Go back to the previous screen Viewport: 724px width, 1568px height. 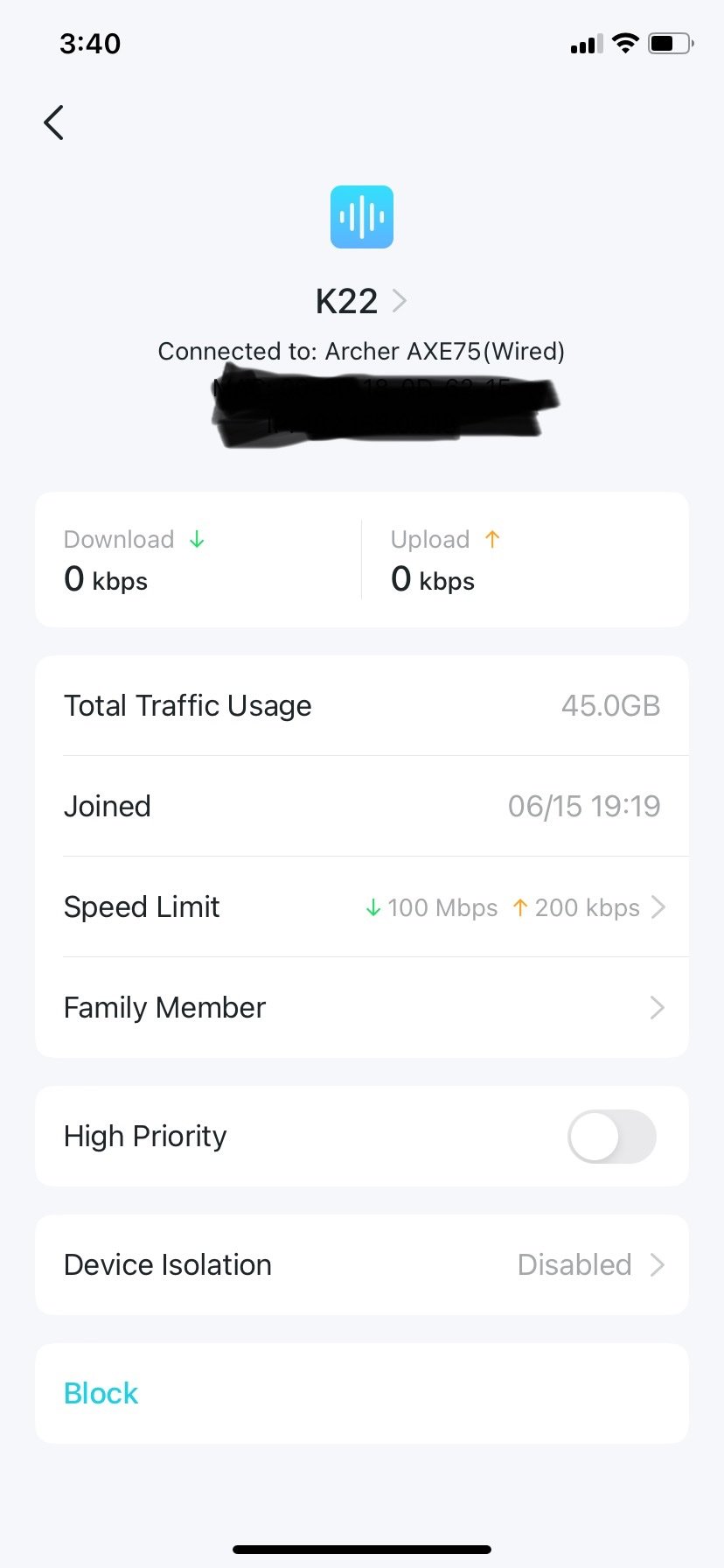tap(54, 122)
